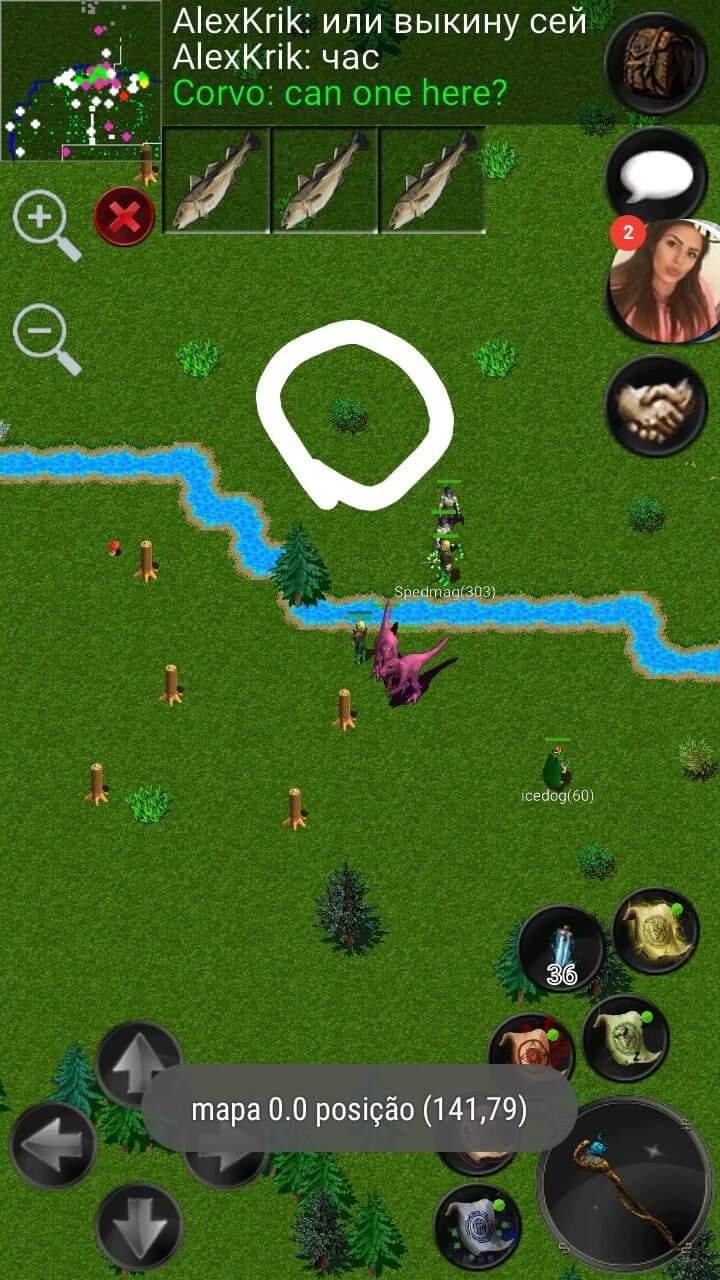Use the potion with count 36
The height and width of the screenshot is (1280, 720).
[561, 948]
